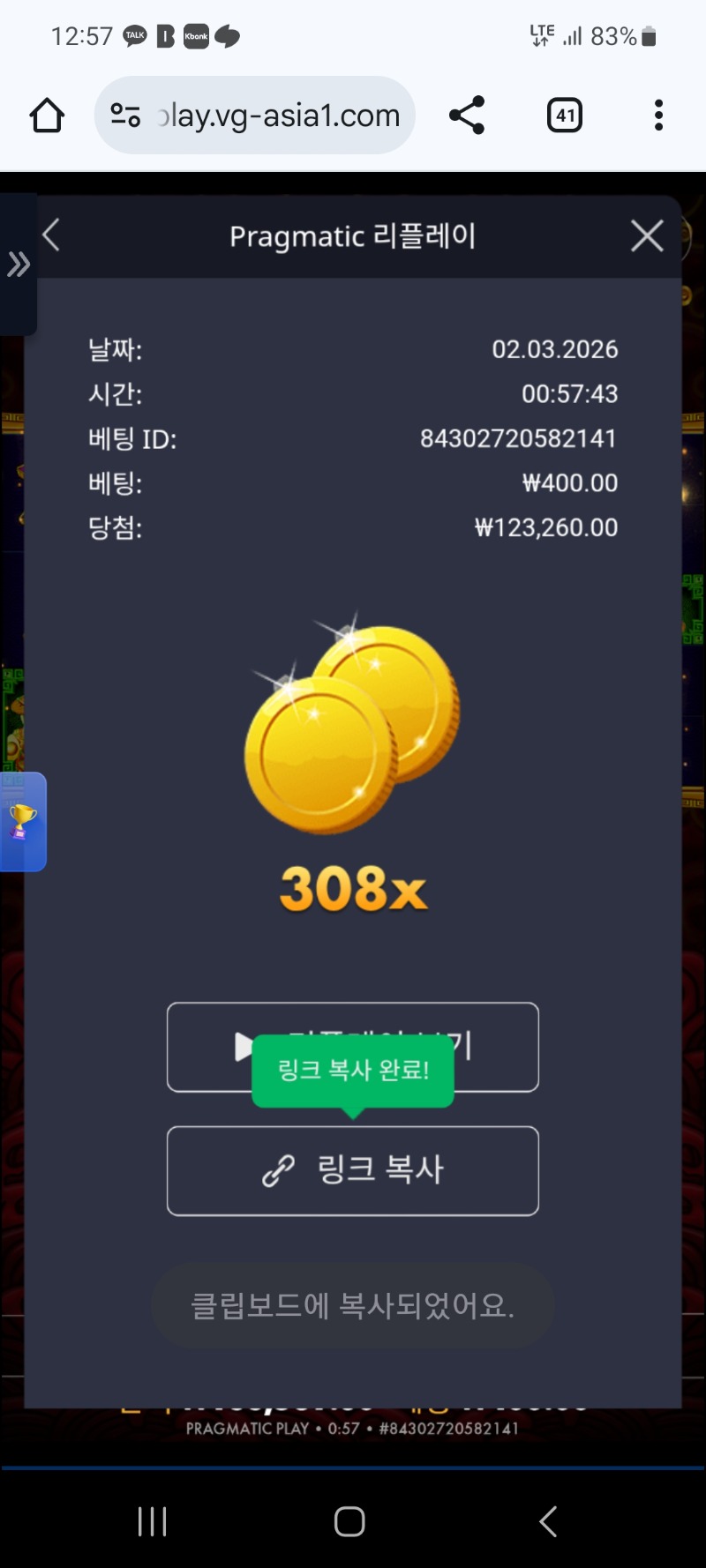The height and width of the screenshot is (1568, 706).
Task: Open the site info icon in address bar
Action: 125,116
